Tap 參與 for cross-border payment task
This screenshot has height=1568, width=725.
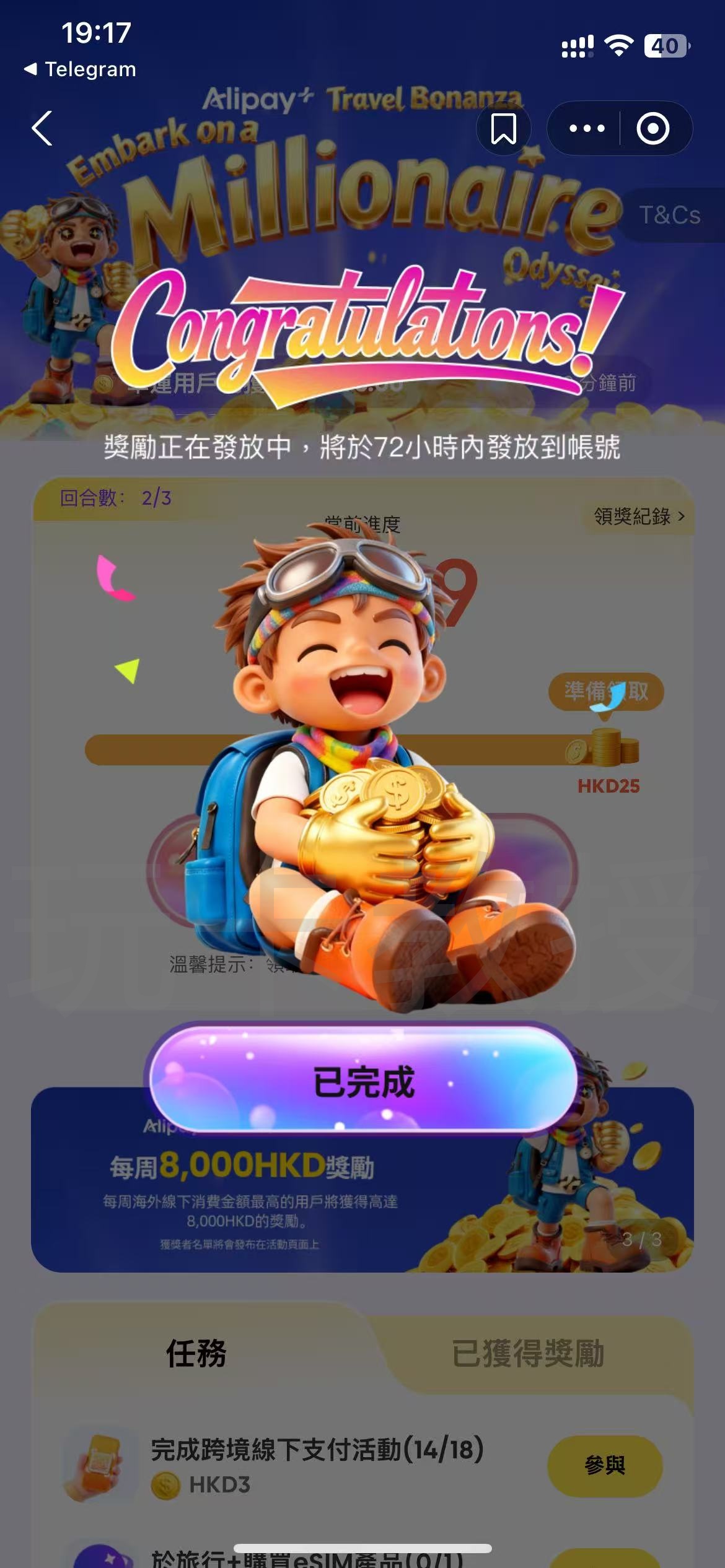tap(605, 1465)
